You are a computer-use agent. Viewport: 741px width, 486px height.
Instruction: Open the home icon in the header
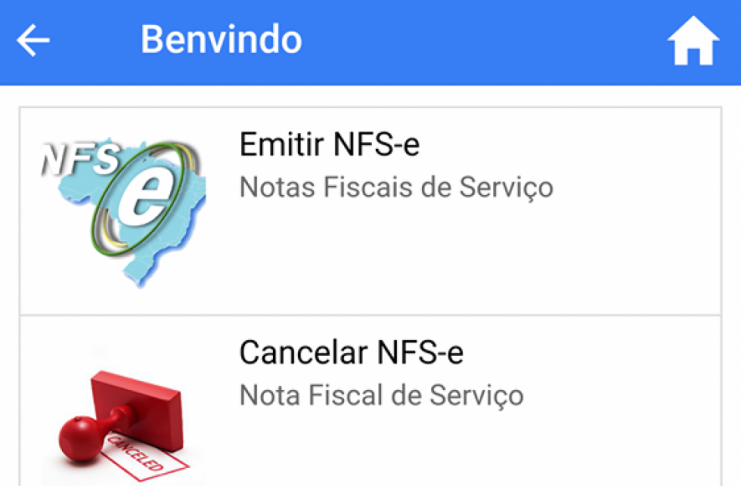pyautogui.click(x=693, y=42)
